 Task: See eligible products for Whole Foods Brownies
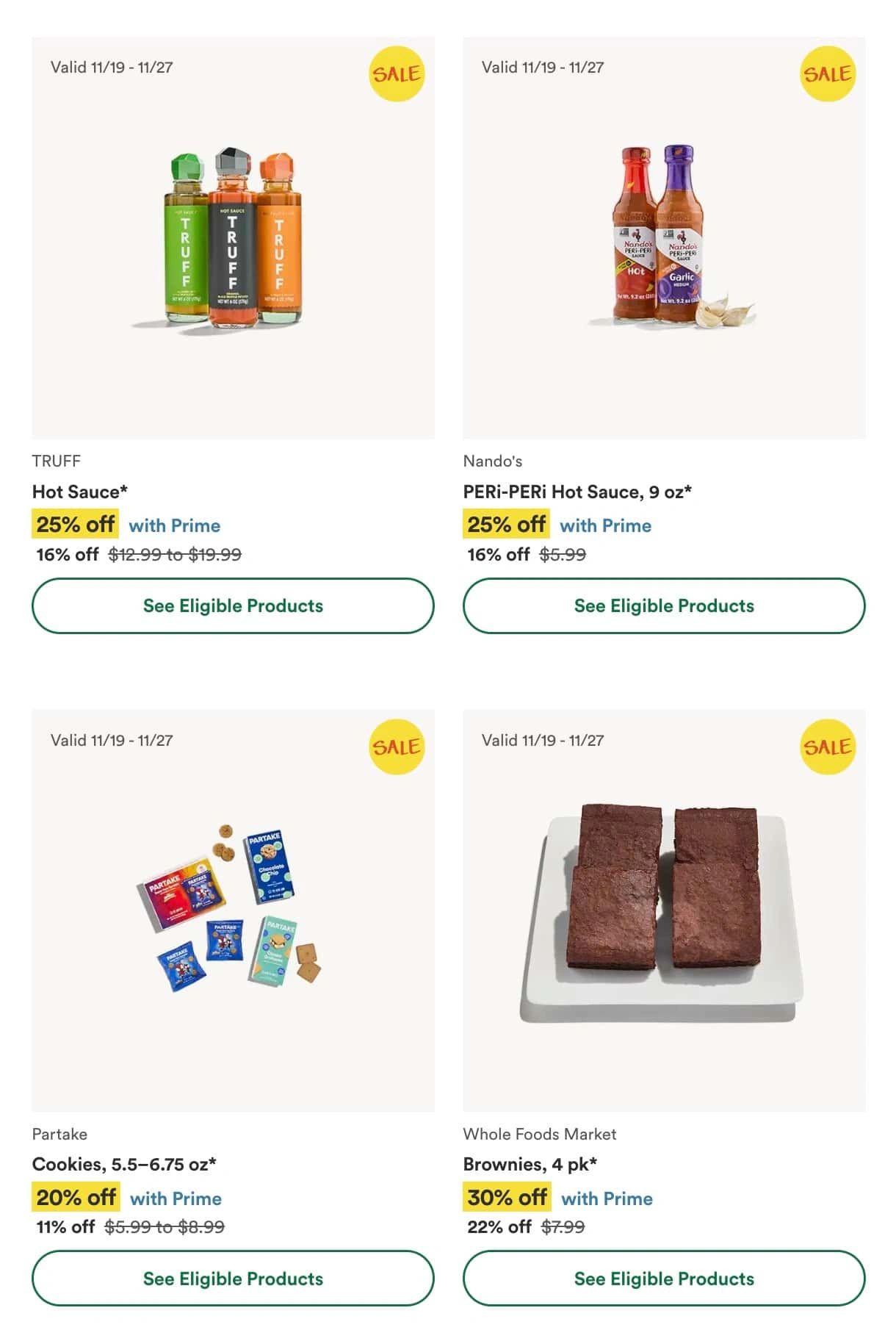pos(664,1278)
